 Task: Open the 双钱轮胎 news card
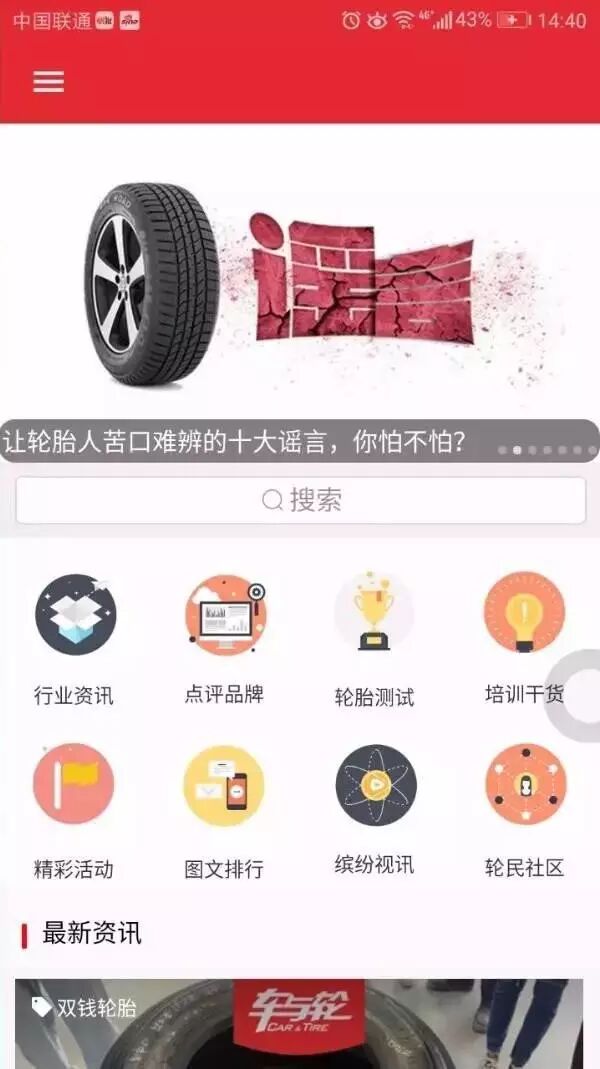[x=299, y=1024]
